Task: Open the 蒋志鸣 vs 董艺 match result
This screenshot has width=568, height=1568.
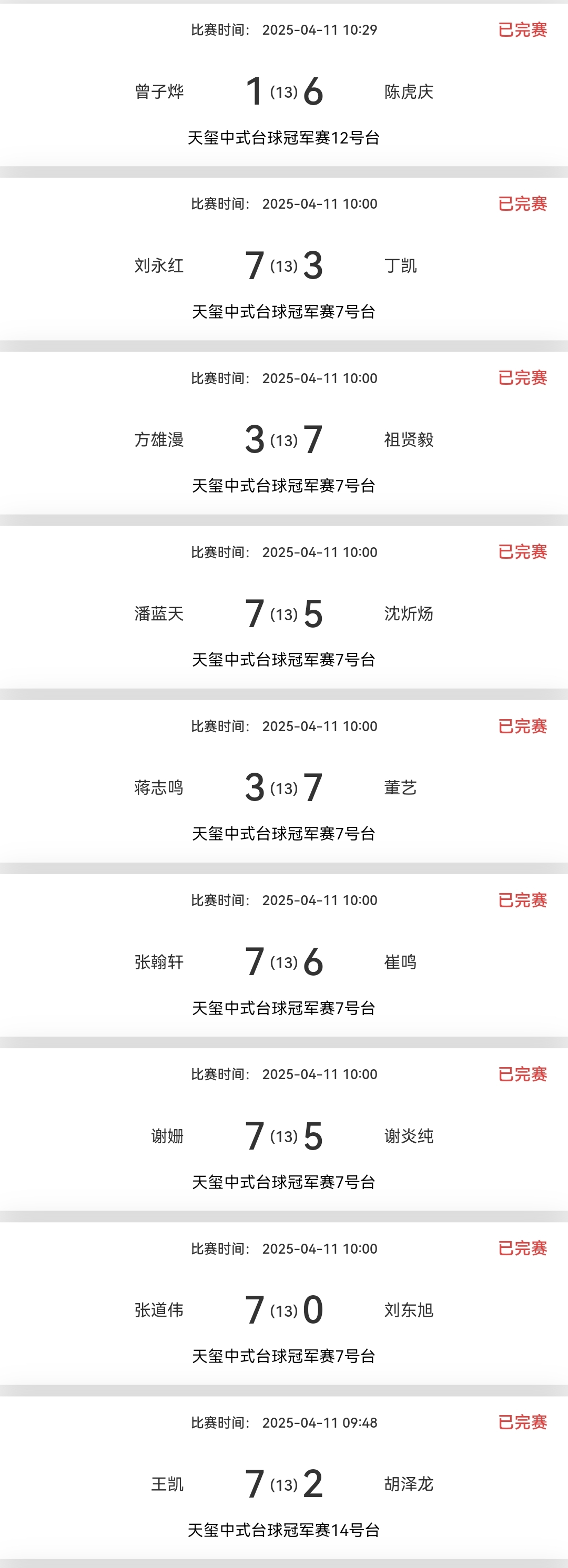Action: click(283, 787)
